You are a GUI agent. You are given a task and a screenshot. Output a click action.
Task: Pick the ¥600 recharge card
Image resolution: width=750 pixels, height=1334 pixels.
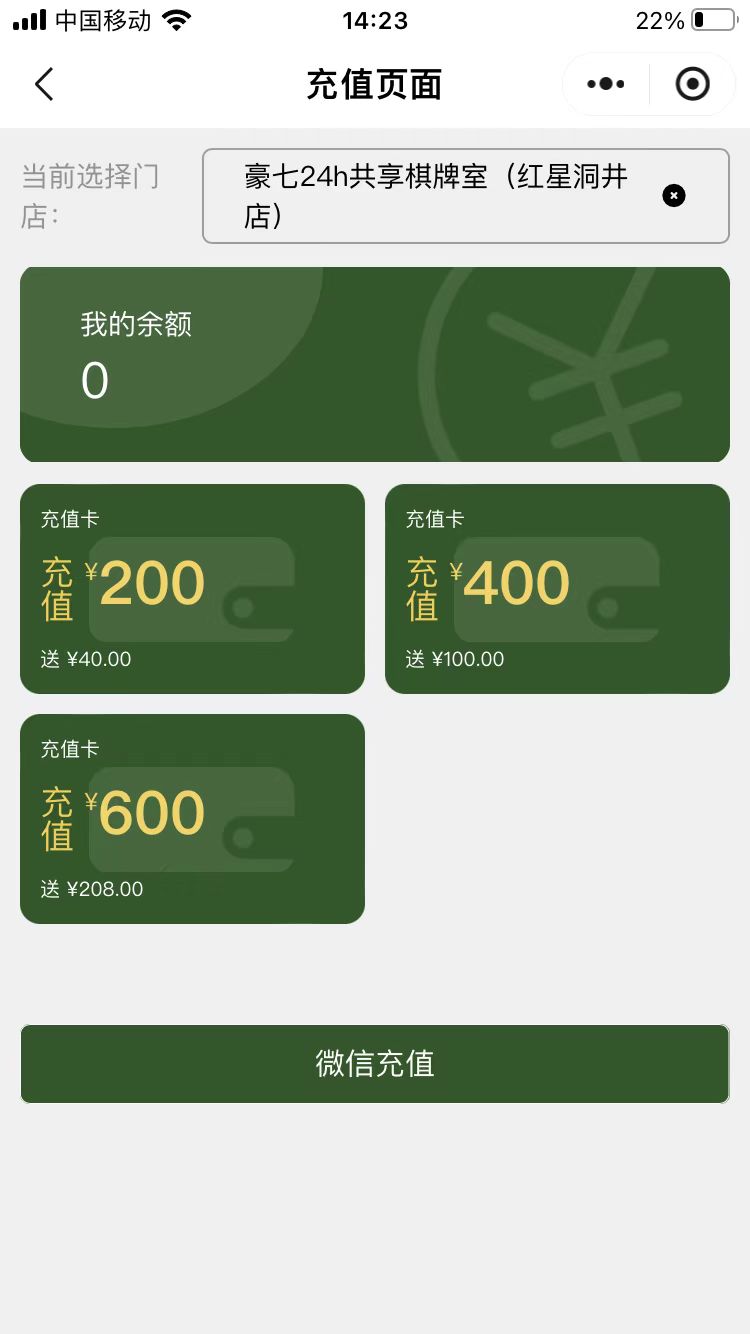click(x=192, y=819)
